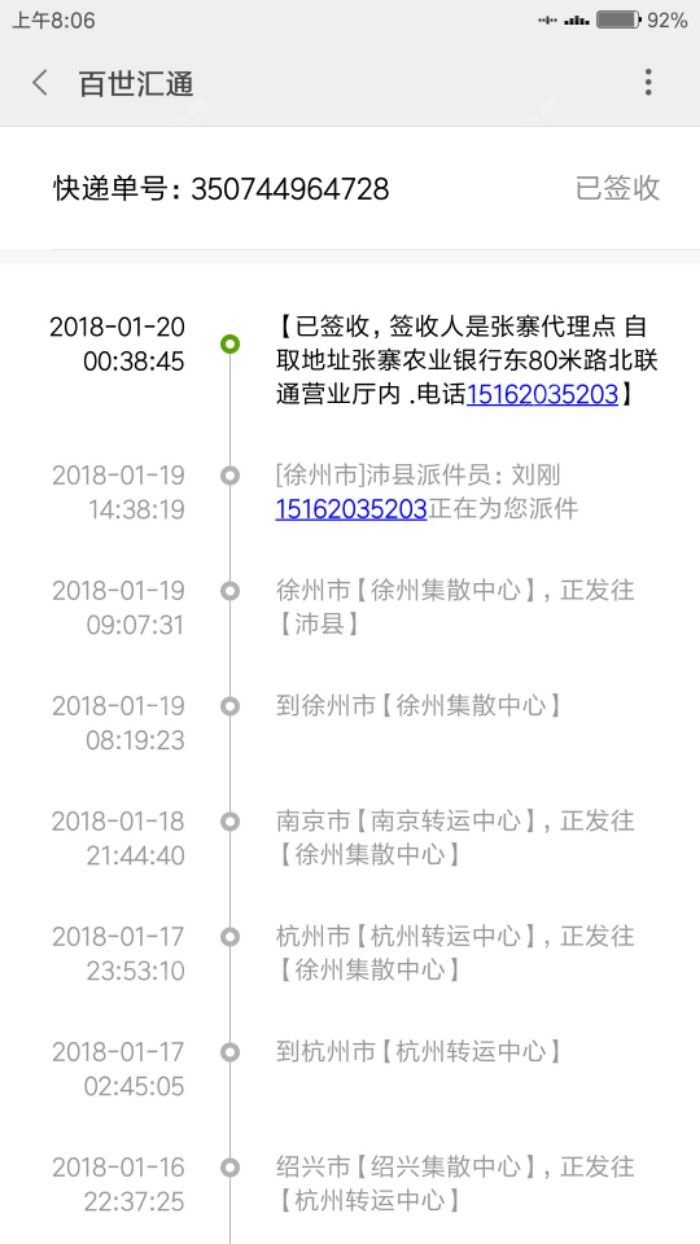The image size is (700, 1244).
Task: Go back from the 百世汇通 tracking page
Action: 40,83
